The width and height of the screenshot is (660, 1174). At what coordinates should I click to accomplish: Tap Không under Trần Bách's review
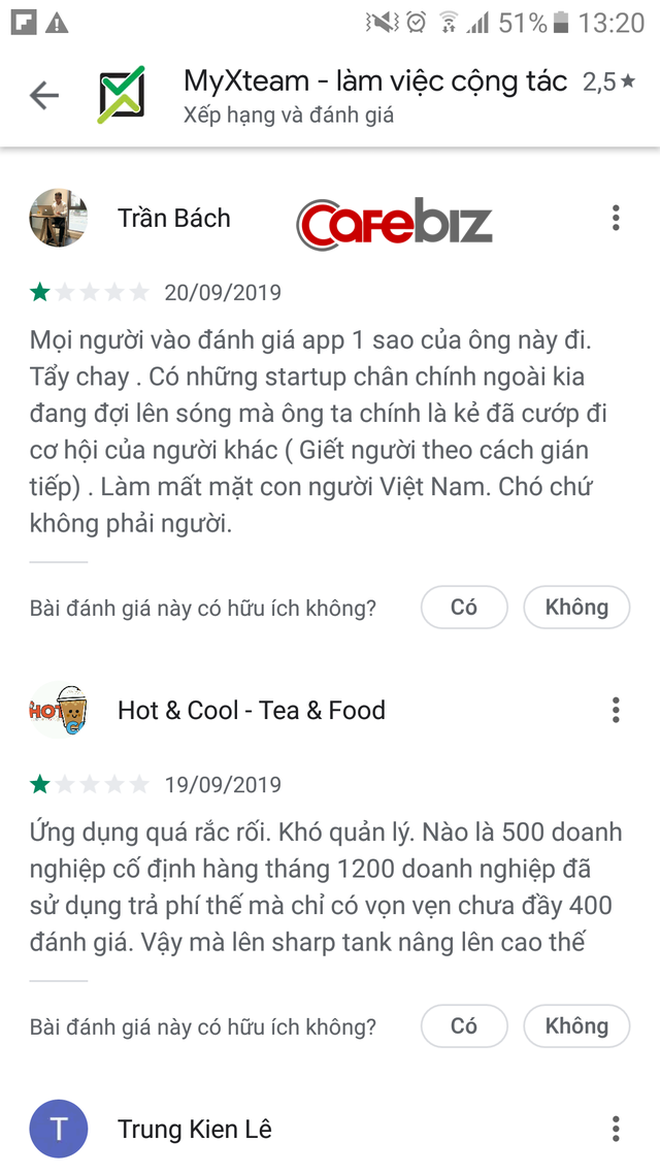coord(576,607)
